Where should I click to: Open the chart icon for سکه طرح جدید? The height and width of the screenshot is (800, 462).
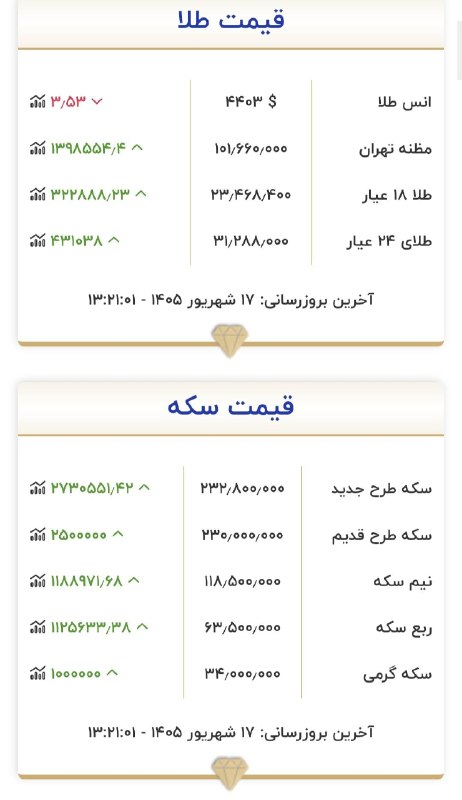point(38,488)
